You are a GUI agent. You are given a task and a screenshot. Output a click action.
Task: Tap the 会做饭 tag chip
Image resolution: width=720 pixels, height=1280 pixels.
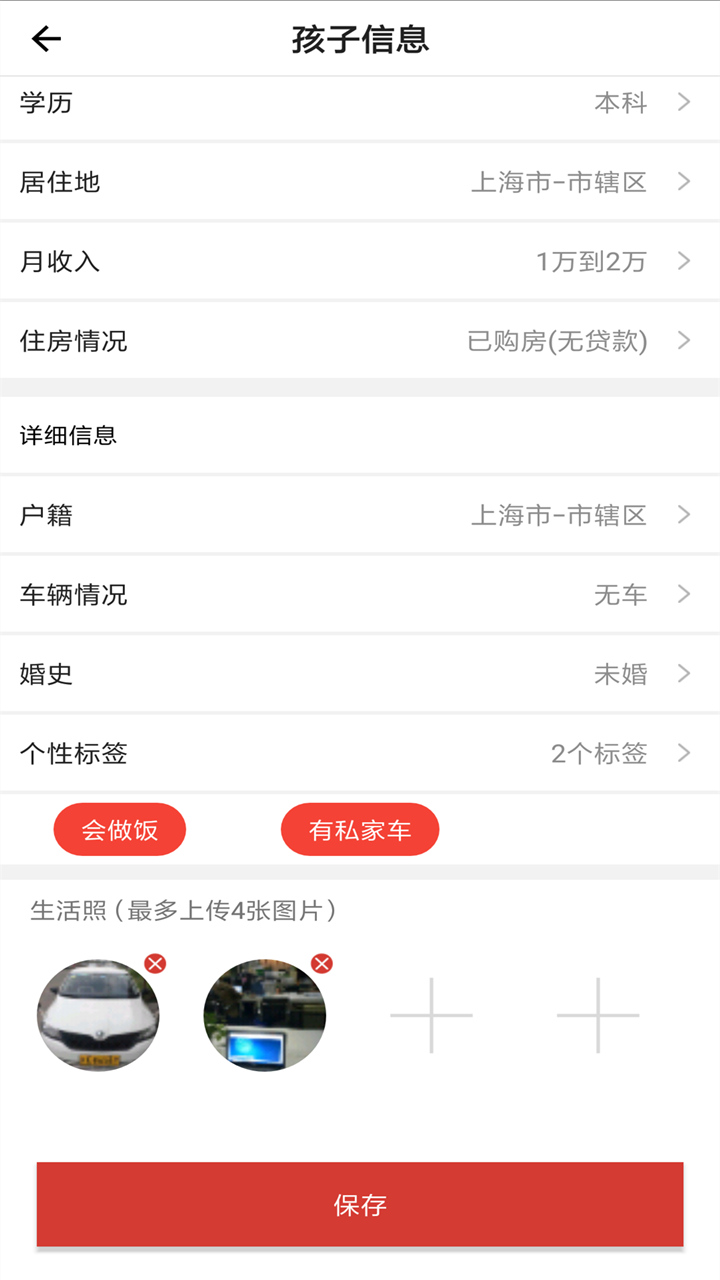120,829
